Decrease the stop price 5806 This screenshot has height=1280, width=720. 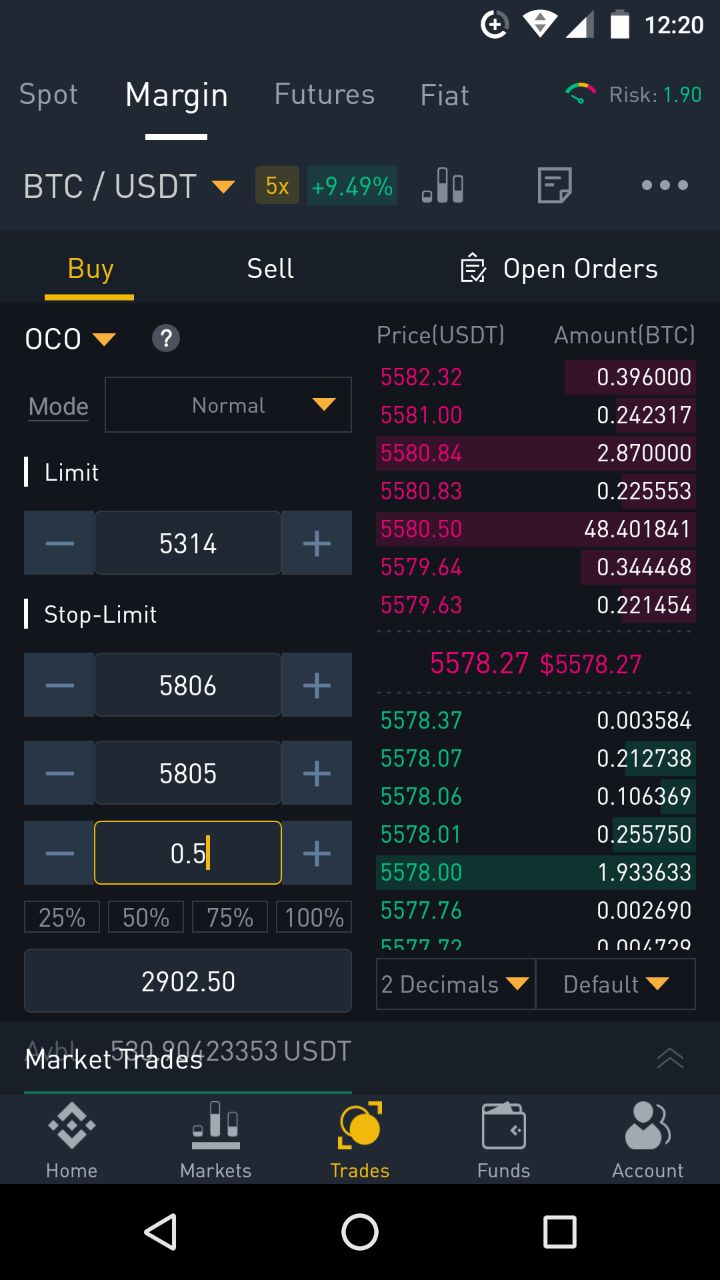[x=59, y=685]
